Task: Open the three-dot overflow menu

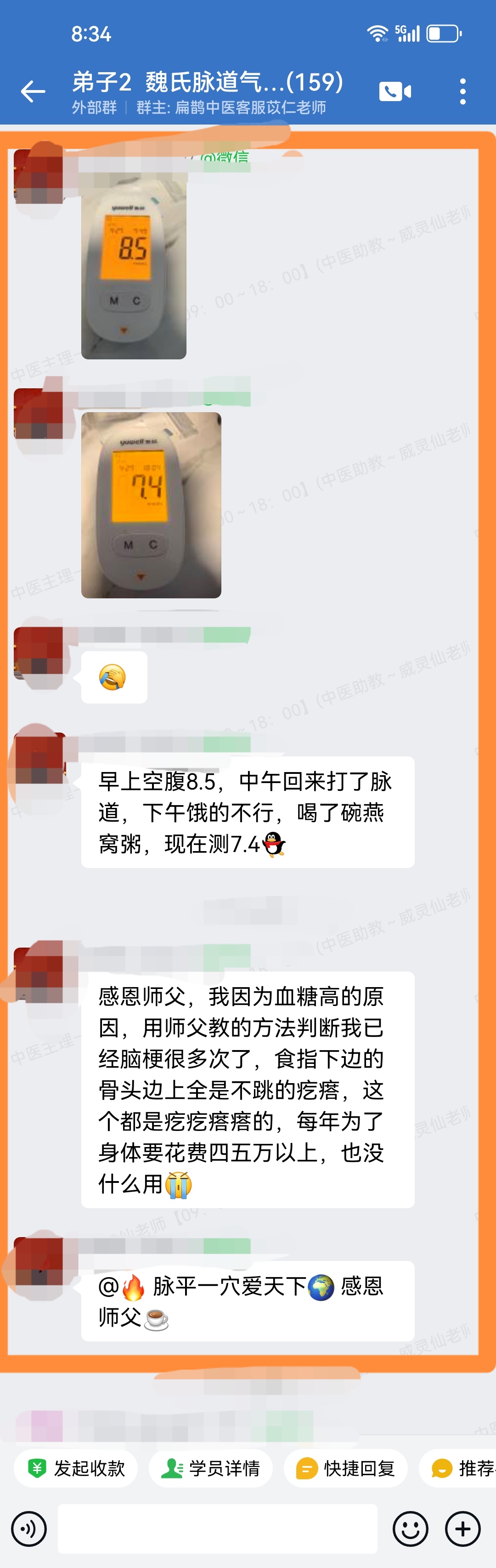Action: click(x=462, y=92)
